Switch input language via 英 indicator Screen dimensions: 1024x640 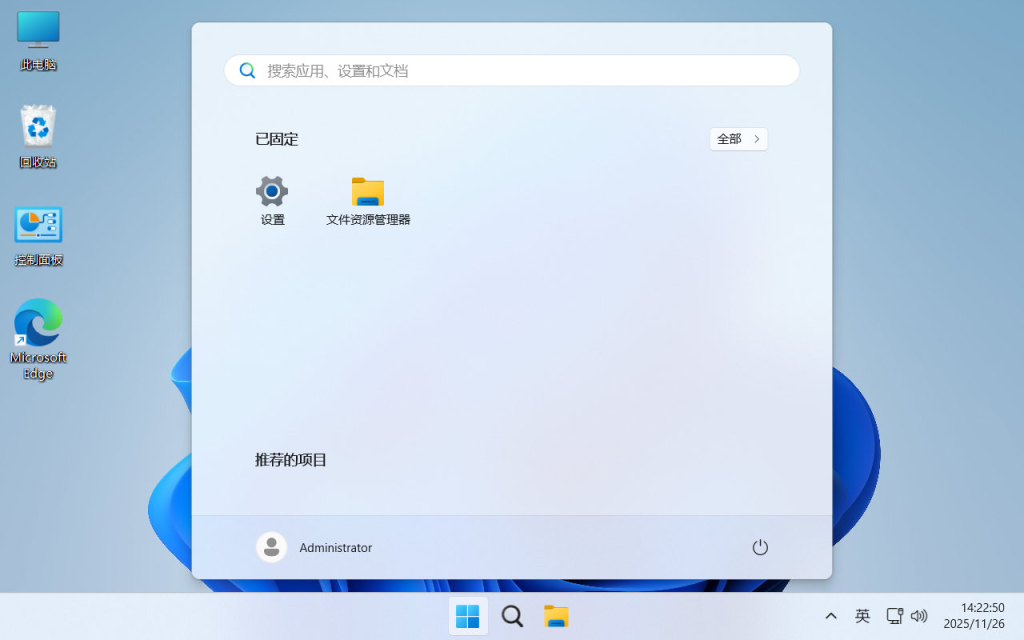click(x=862, y=616)
